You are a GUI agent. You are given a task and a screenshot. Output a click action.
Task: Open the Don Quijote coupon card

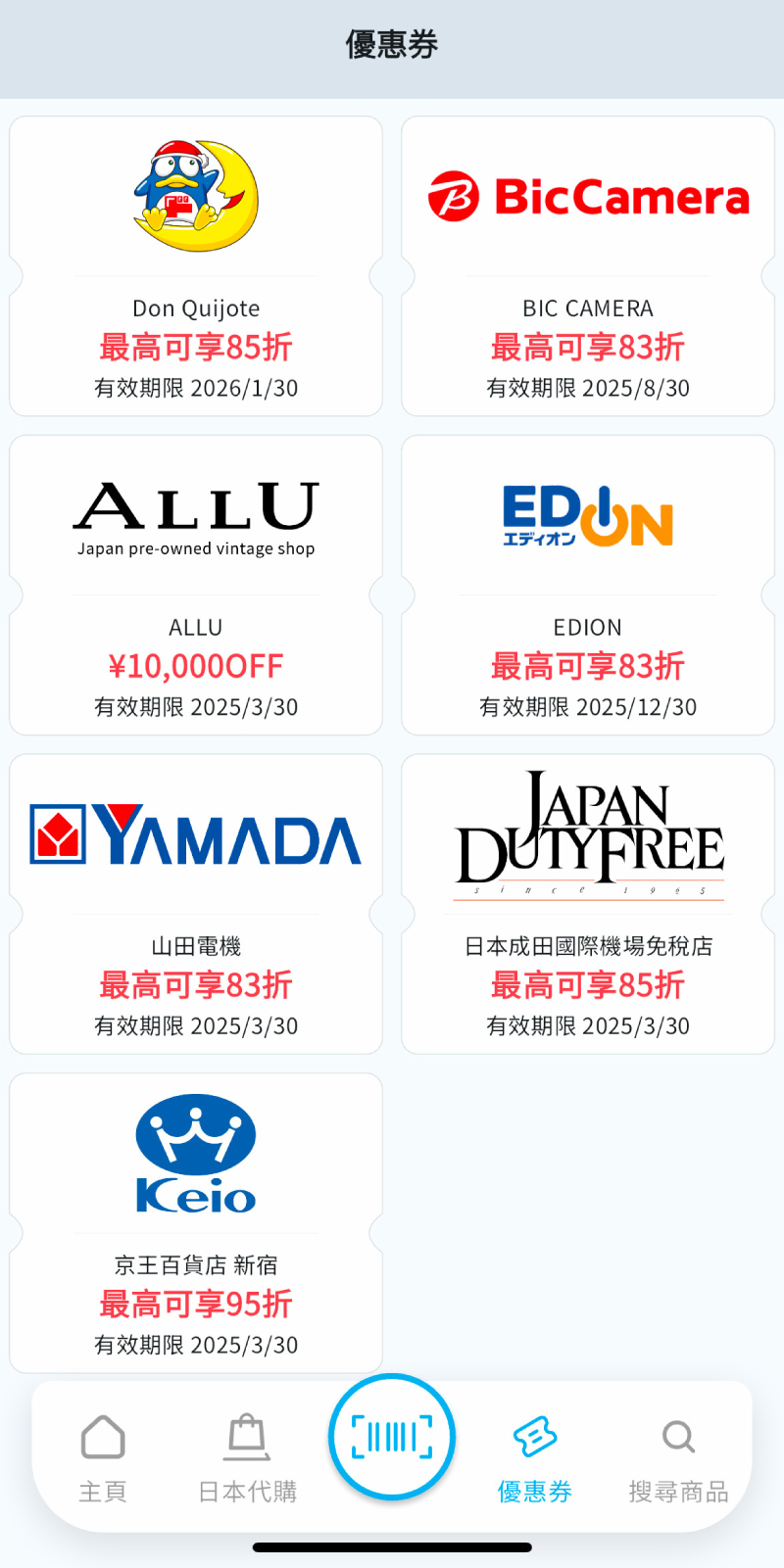(196, 266)
